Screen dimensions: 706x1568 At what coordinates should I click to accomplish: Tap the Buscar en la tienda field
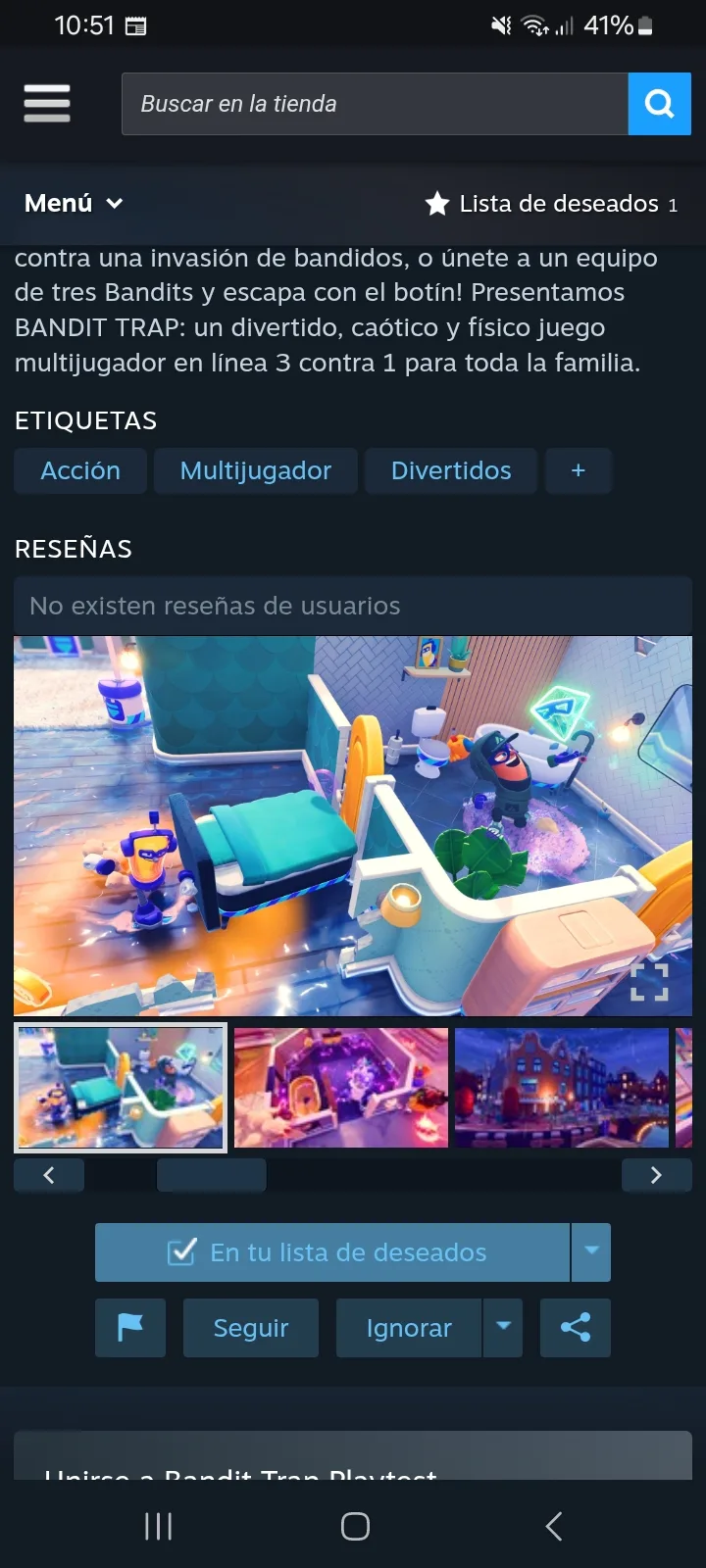point(375,104)
